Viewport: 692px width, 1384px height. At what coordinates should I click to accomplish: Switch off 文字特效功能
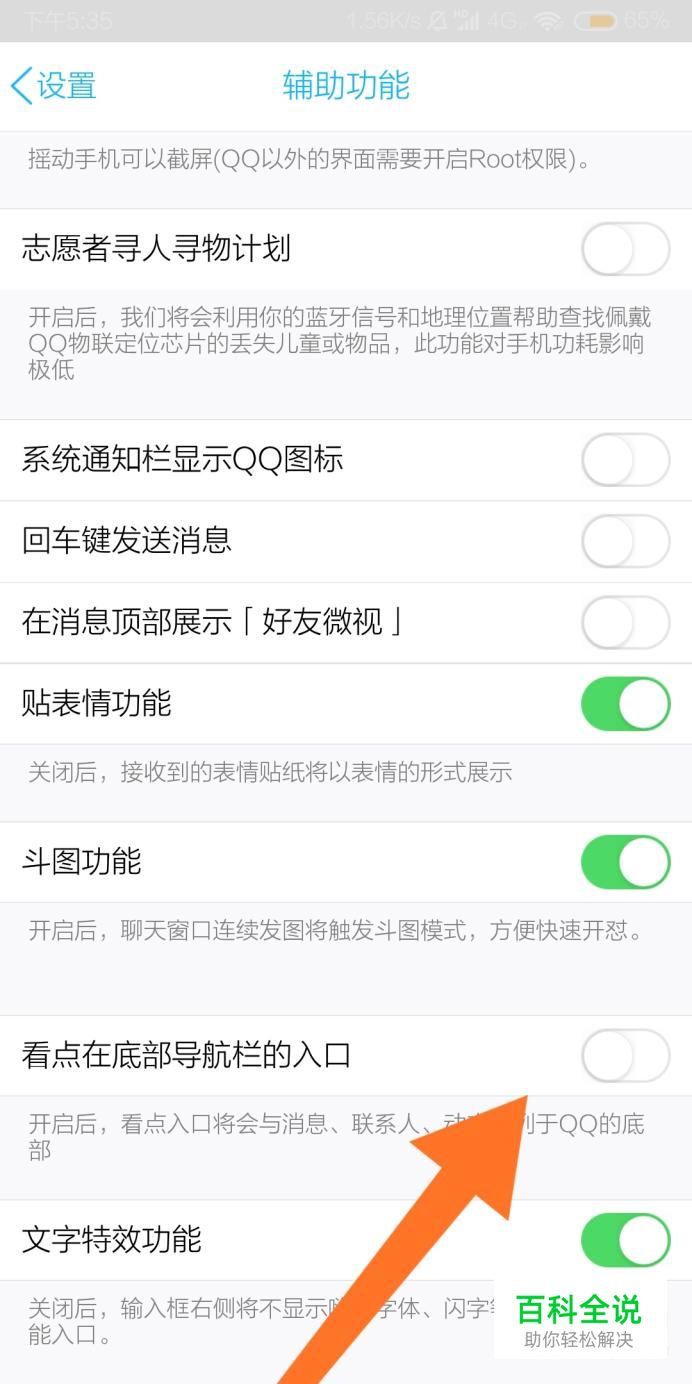click(626, 1240)
